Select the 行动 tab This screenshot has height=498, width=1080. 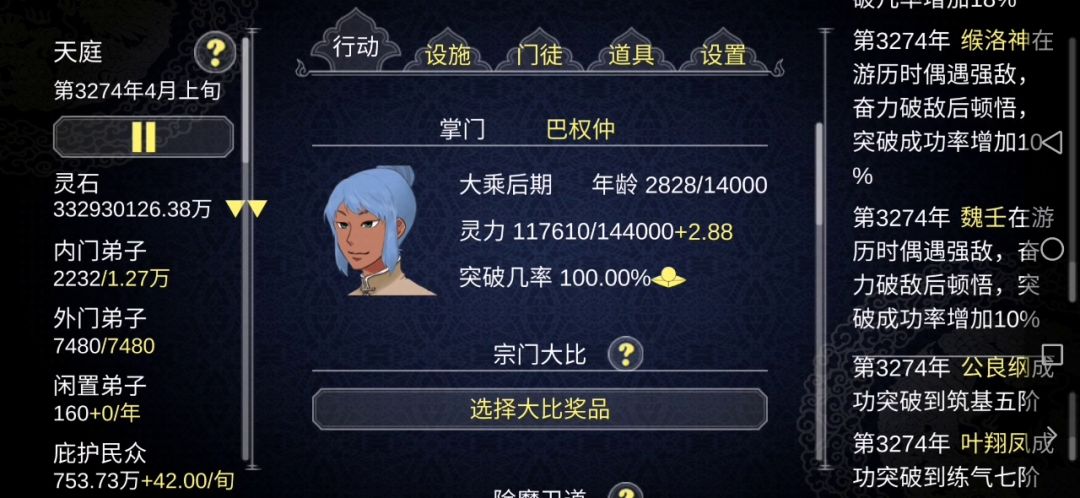coord(355,47)
